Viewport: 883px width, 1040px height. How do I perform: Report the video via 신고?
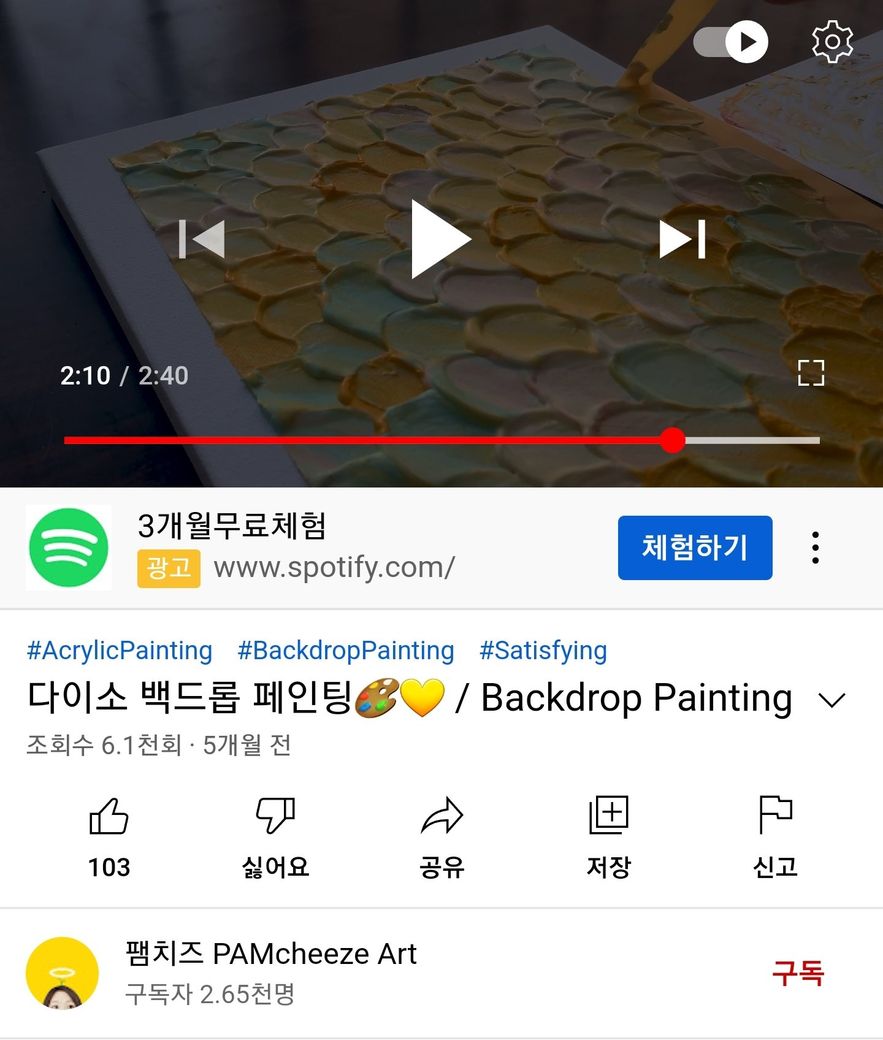coord(775,835)
